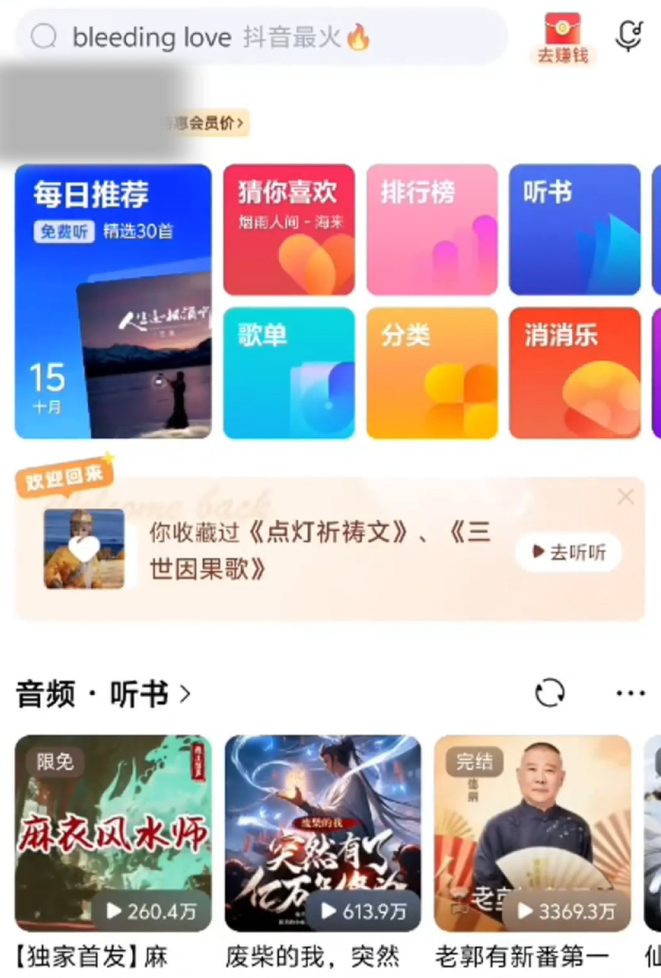The height and width of the screenshot is (978, 661).
Task: Play the 麻衣风水师 audiobook
Action: (113, 833)
